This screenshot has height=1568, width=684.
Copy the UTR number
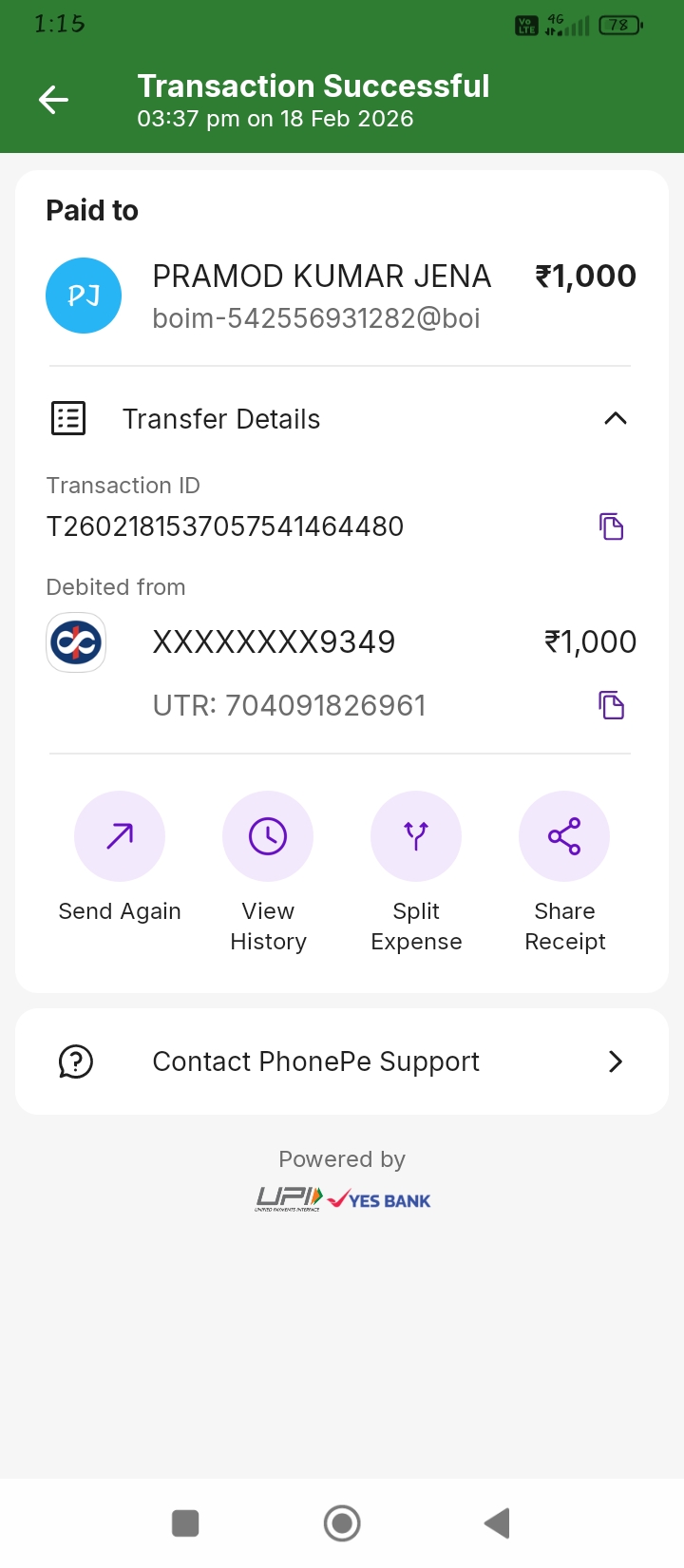click(x=611, y=705)
